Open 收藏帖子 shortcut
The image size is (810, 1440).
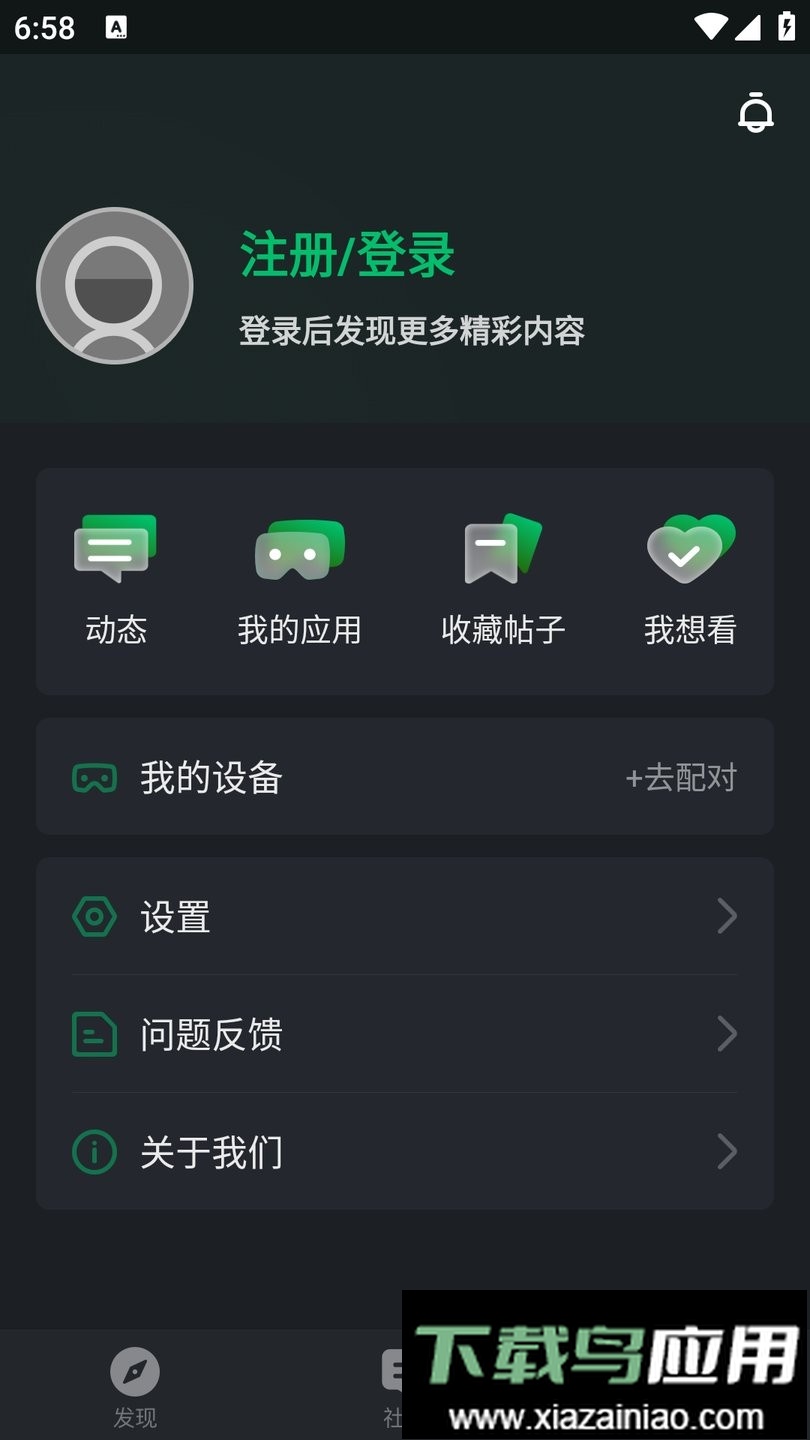[503, 580]
